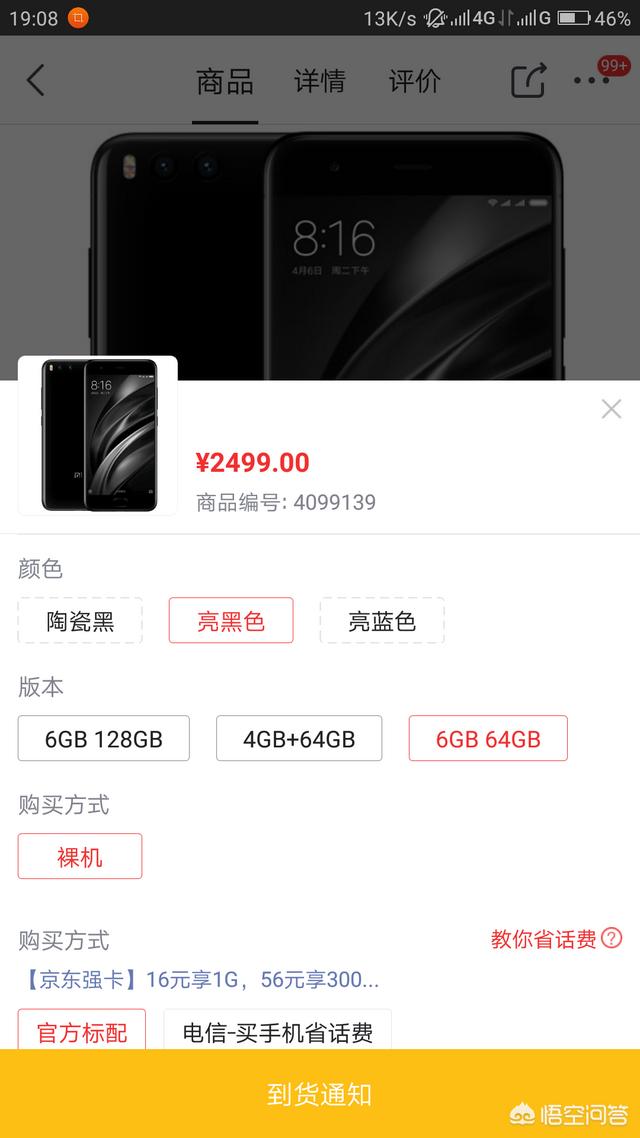Select the 陶瓷黑 color option
640x1138 pixels.
80,621
